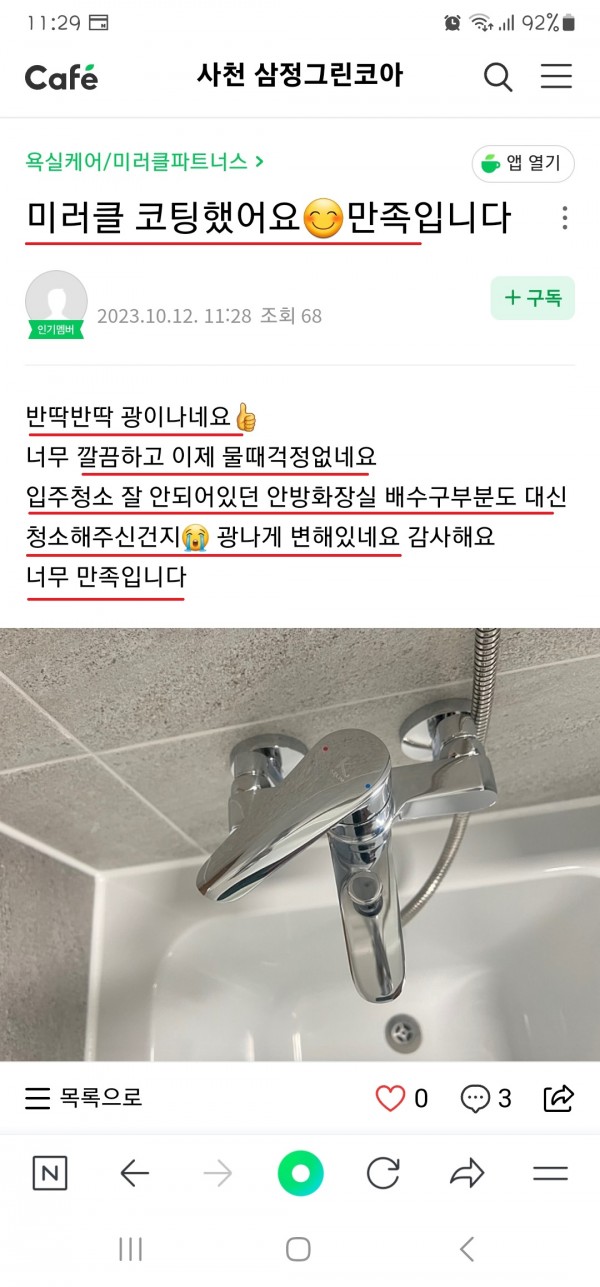
Task: Go back to the list via 목록으로
Action: (x=84, y=1098)
